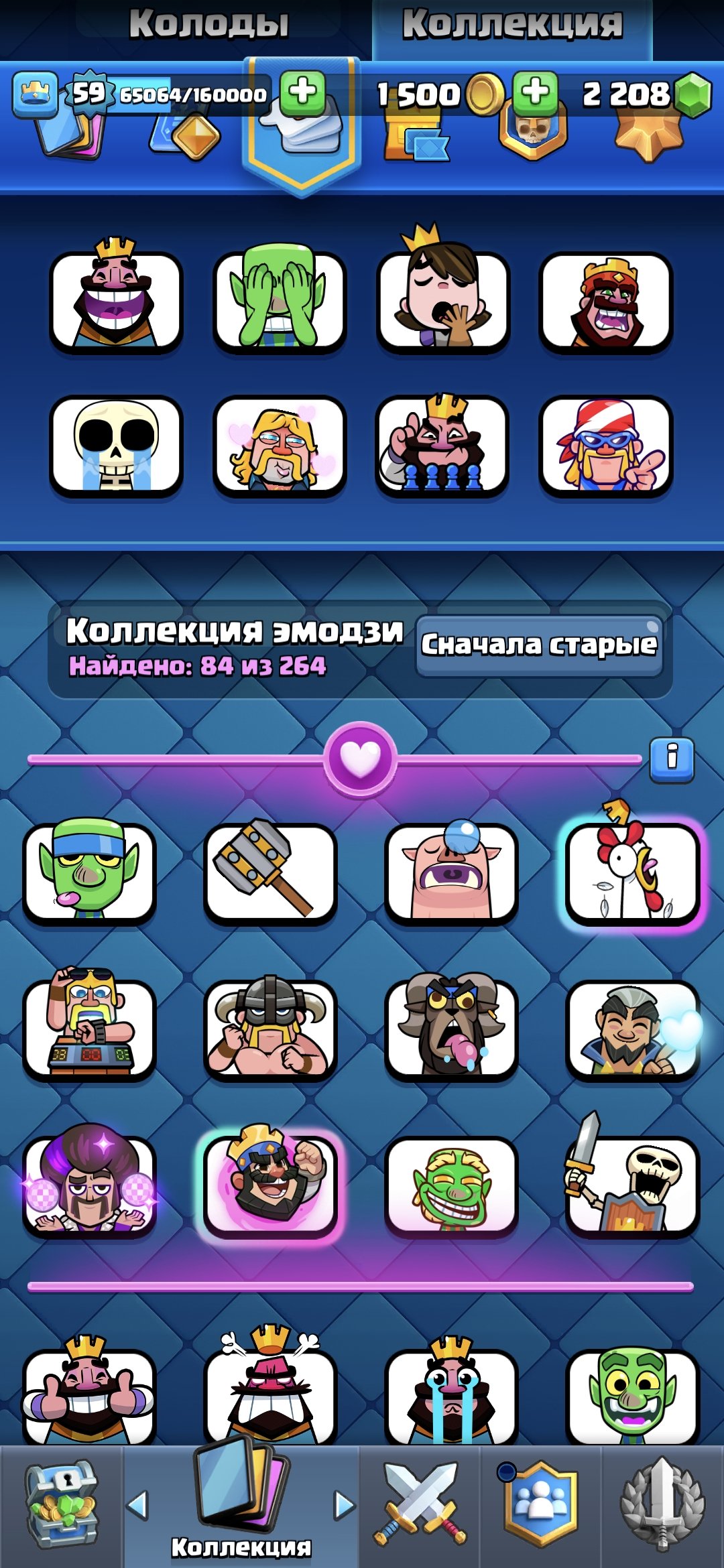Open the blue info icon
The image size is (724, 1568).
672,759
